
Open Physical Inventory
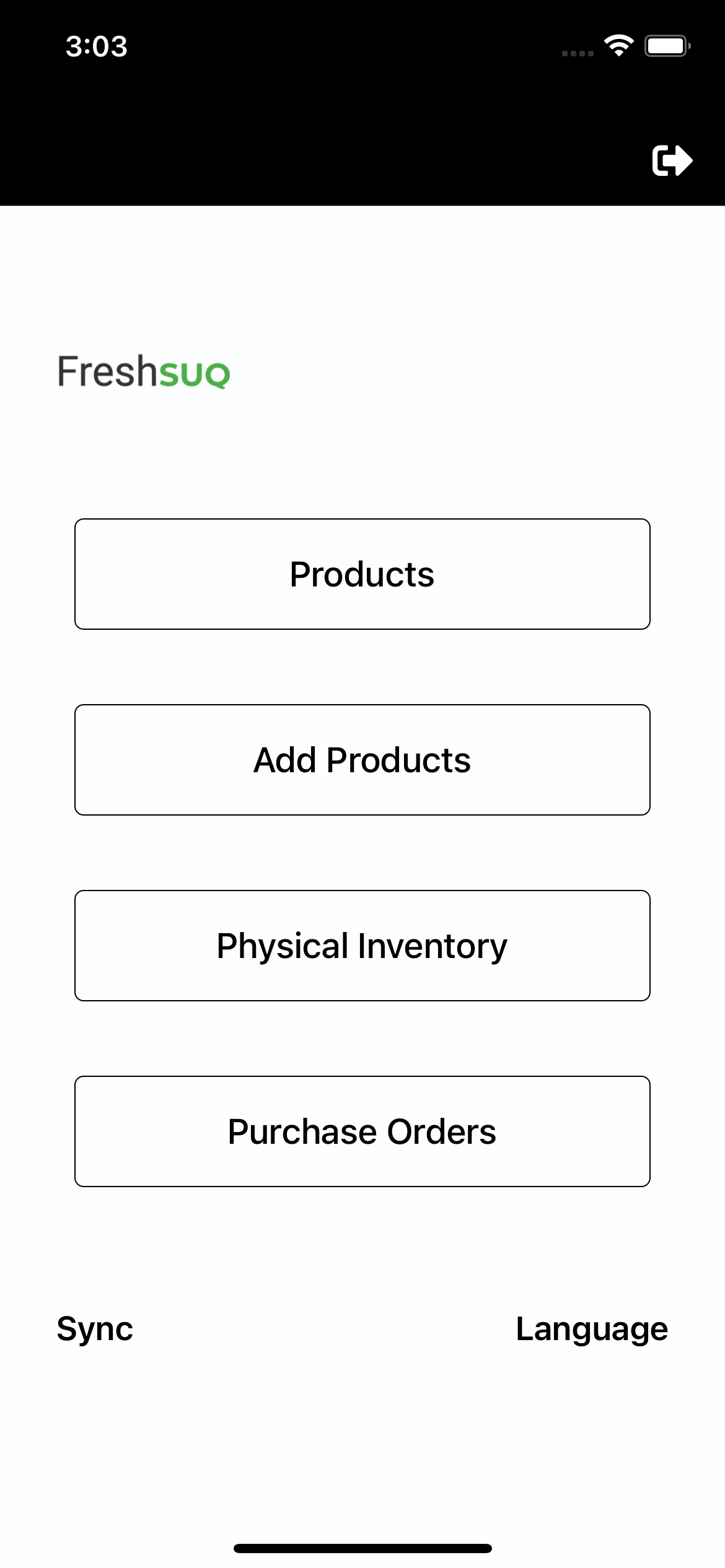[x=362, y=946]
